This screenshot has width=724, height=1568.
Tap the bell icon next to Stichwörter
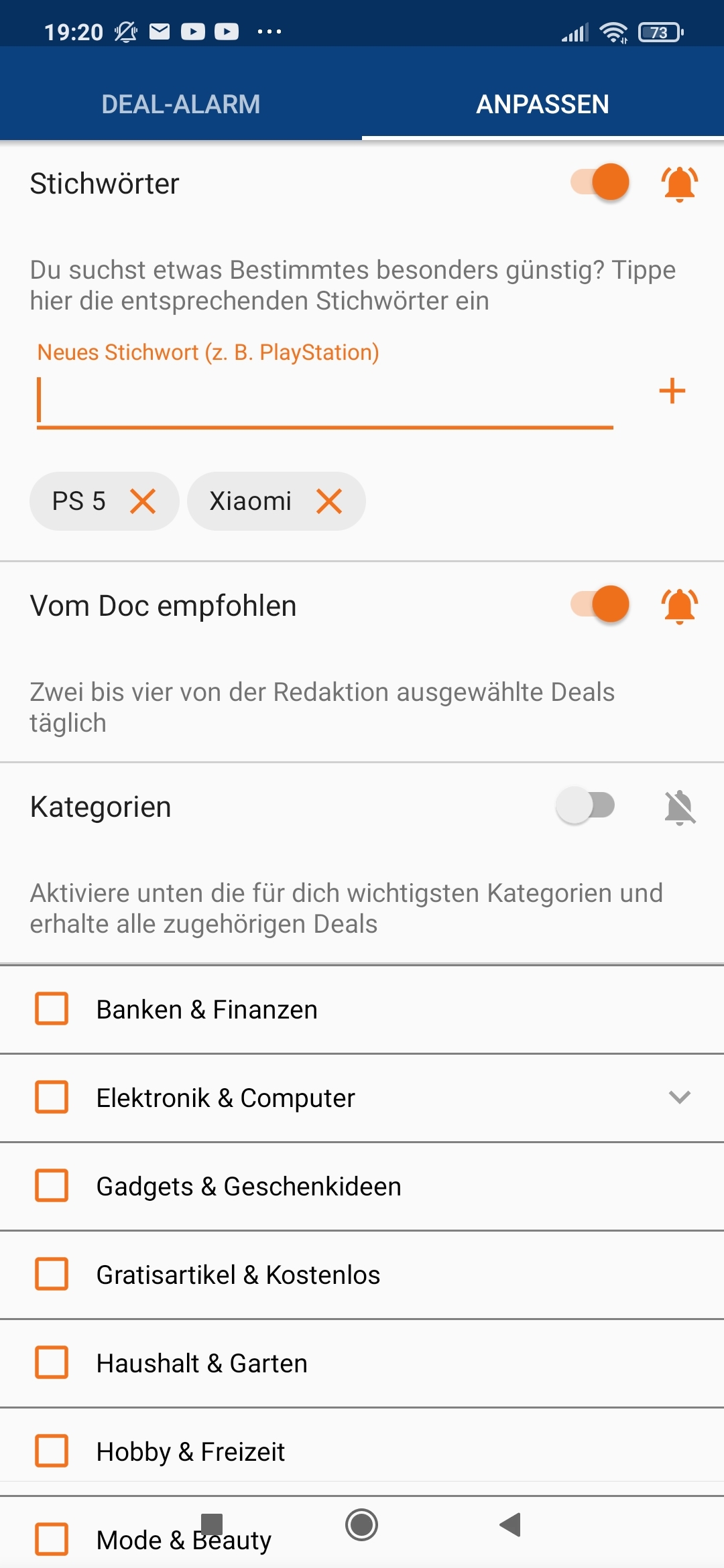[680, 184]
